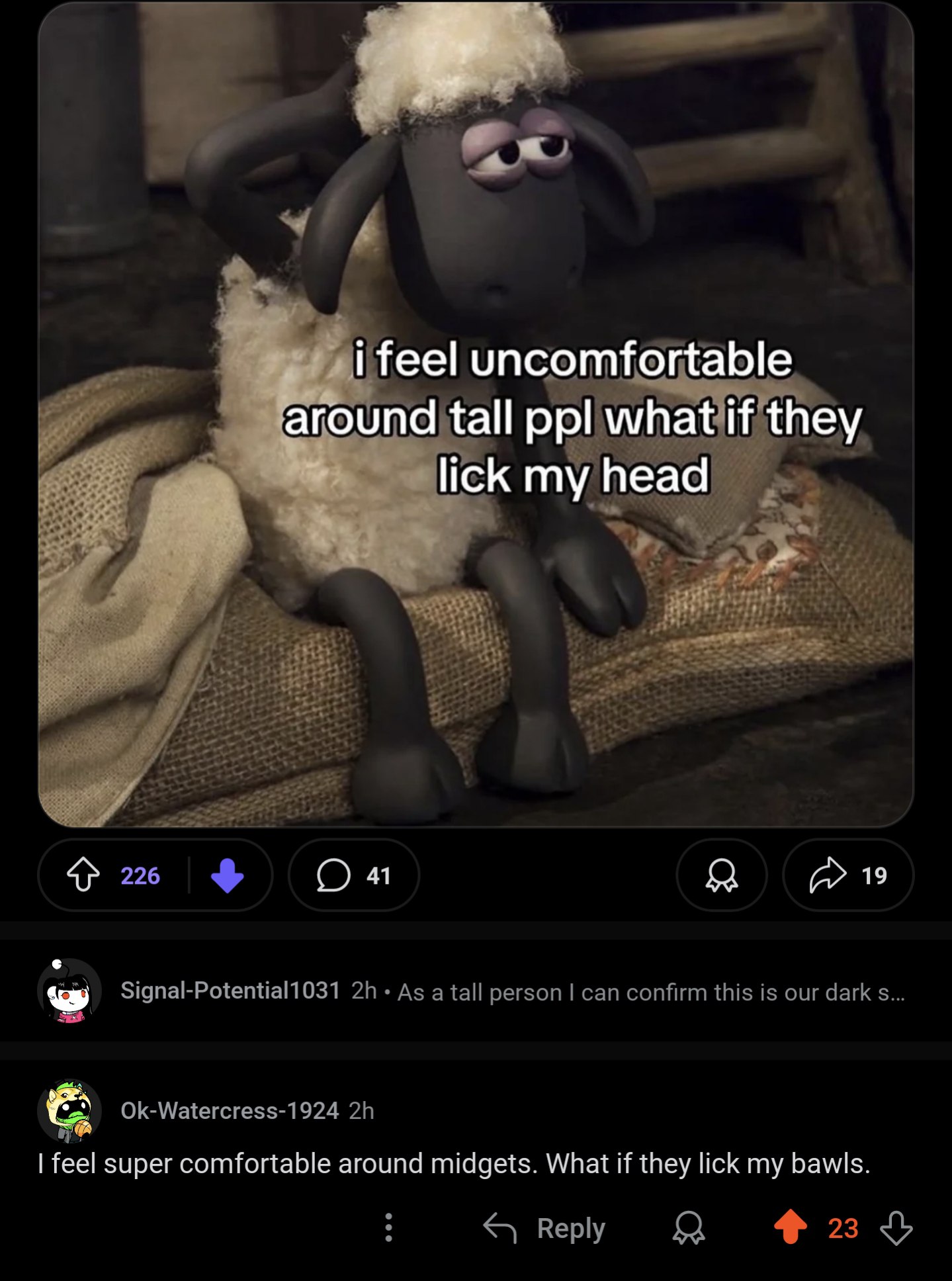Image resolution: width=952 pixels, height=1281 pixels.
Task: Upvote the sheep meme post
Action: point(84,875)
